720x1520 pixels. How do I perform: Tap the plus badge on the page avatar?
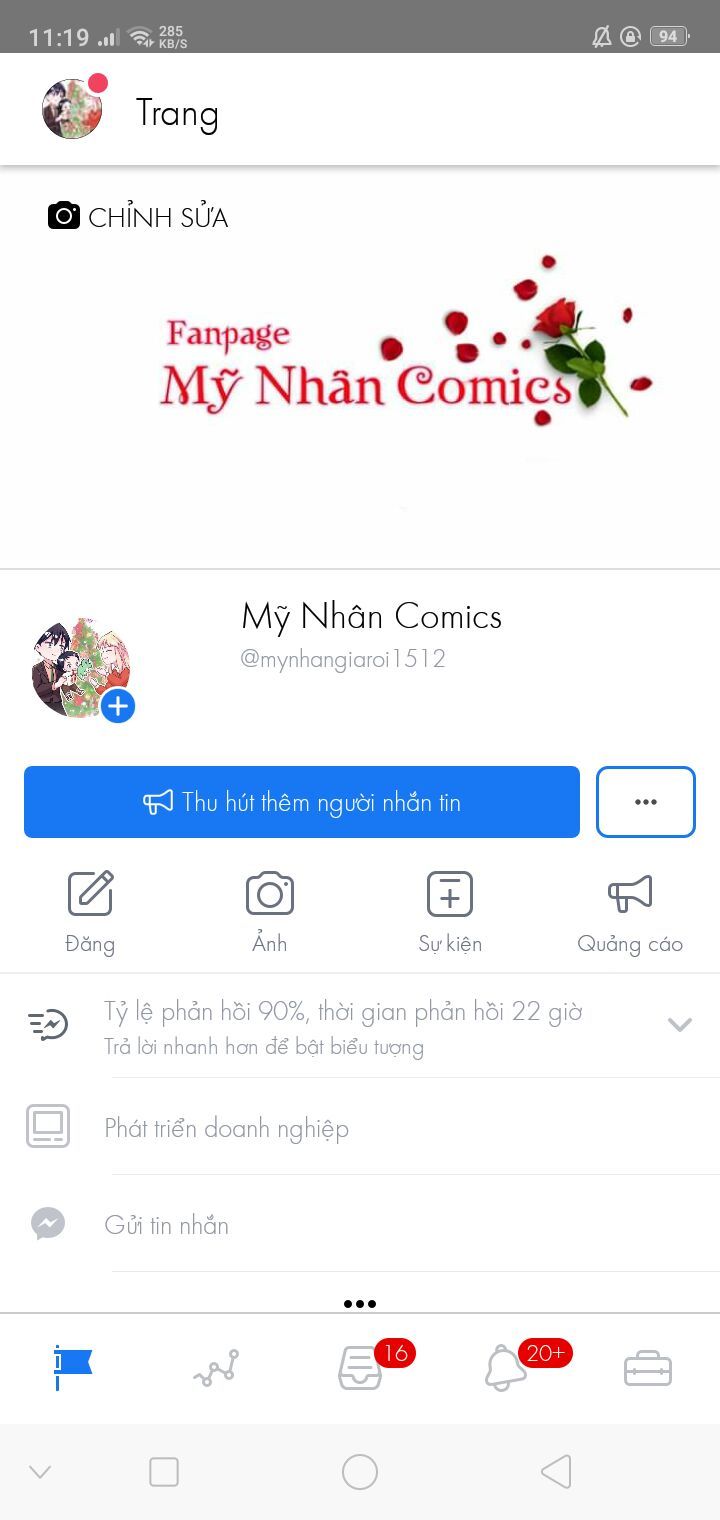pyautogui.click(x=118, y=706)
